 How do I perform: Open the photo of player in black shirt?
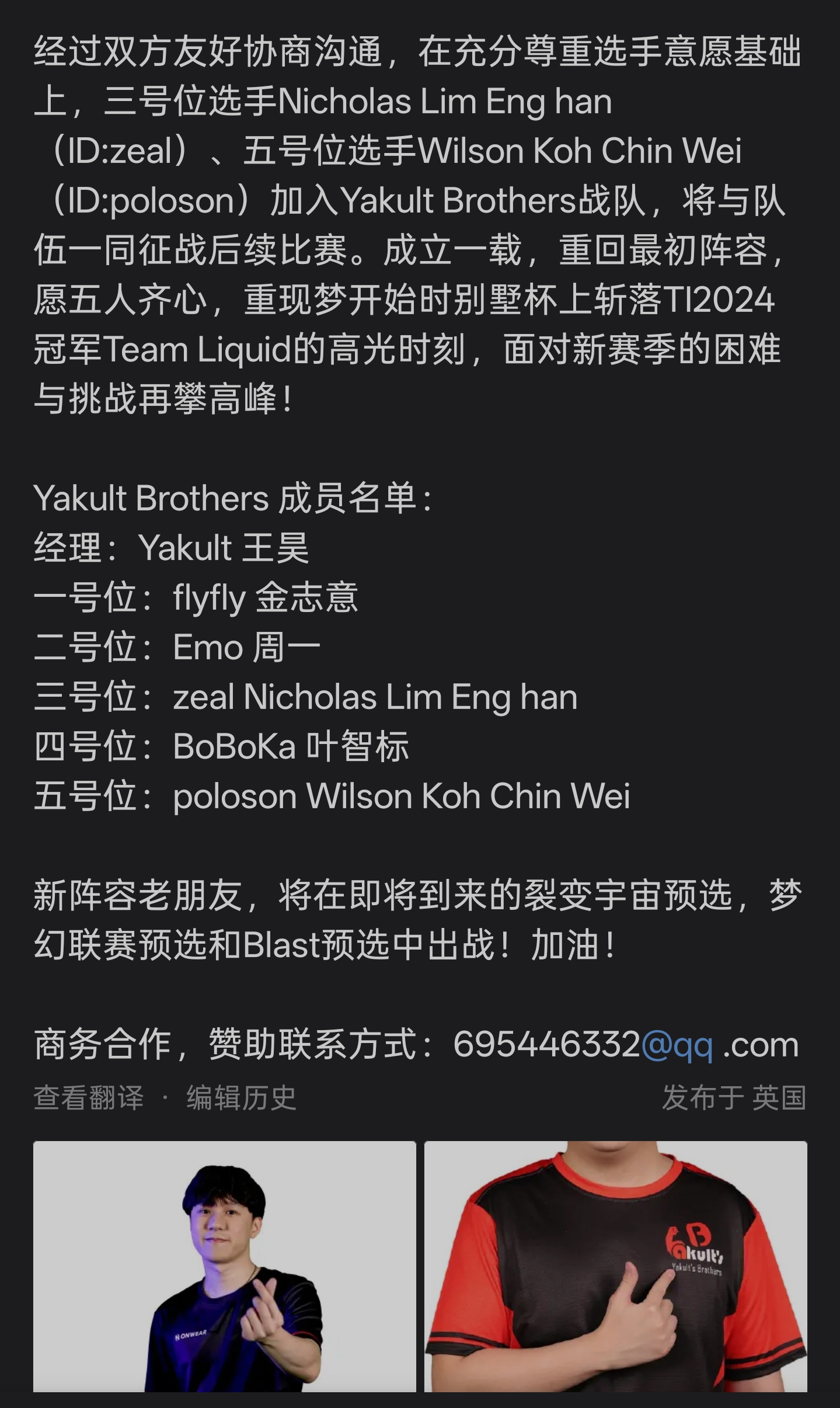(x=225, y=1266)
